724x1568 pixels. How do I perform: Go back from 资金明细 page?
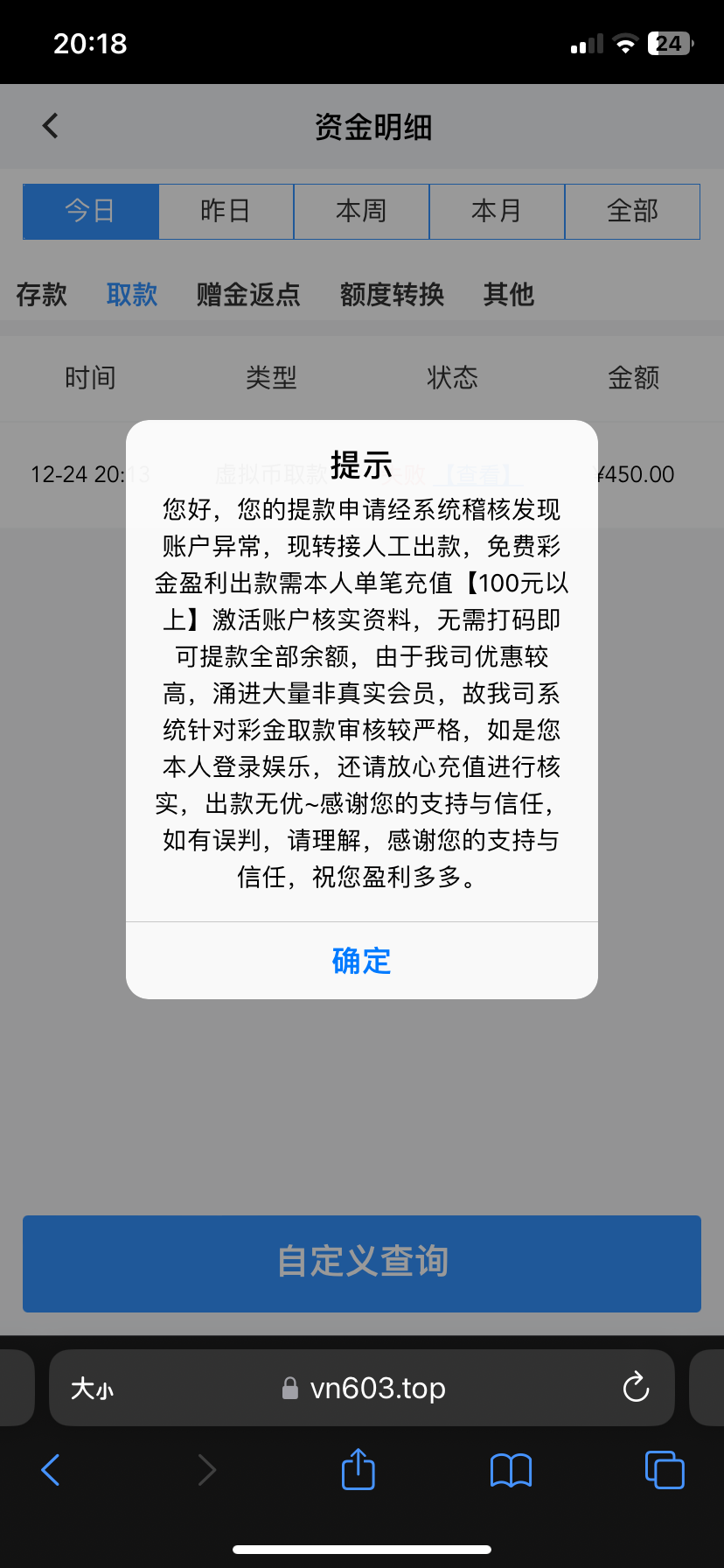(51, 126)
